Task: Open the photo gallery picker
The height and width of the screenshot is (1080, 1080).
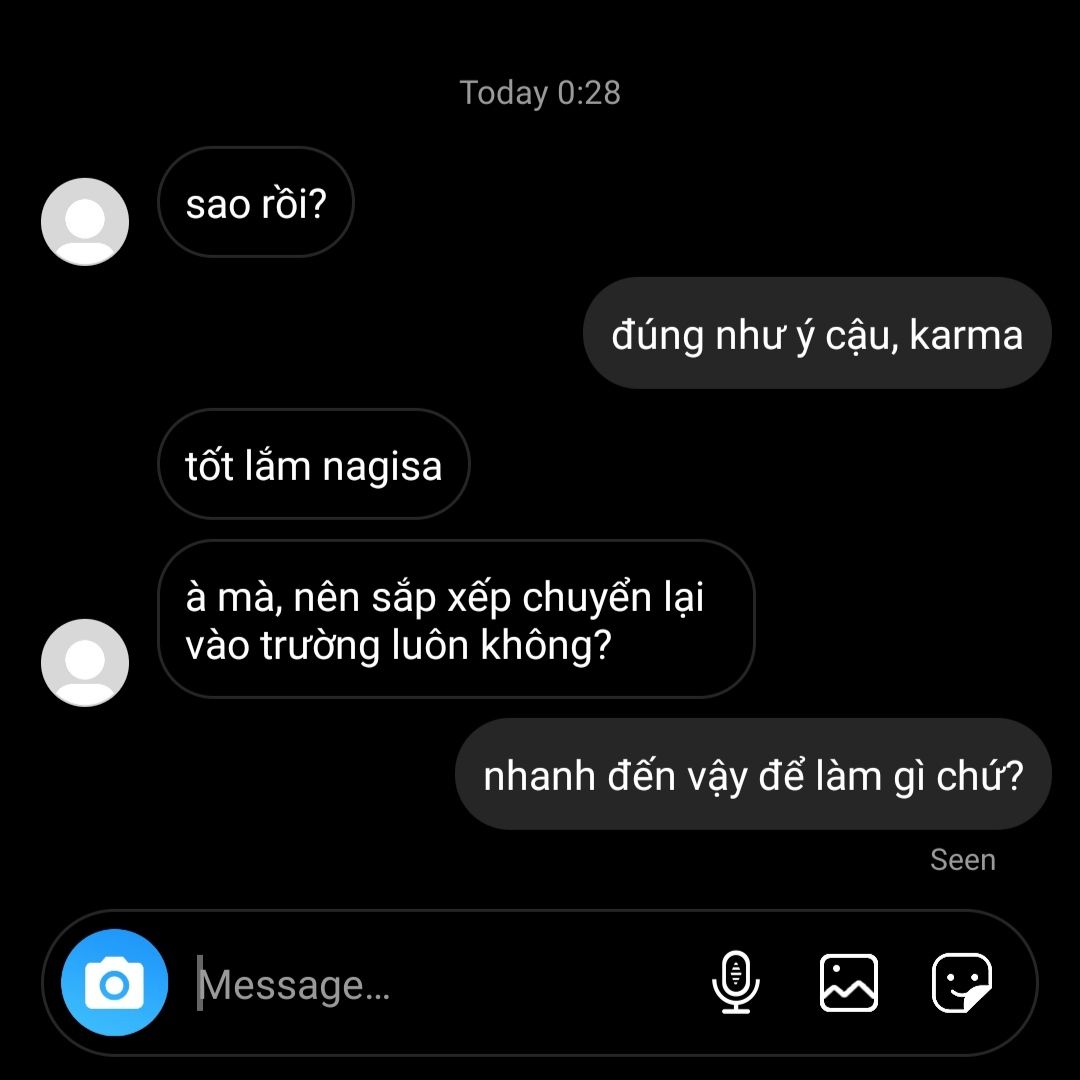Action: coord(849,983)
